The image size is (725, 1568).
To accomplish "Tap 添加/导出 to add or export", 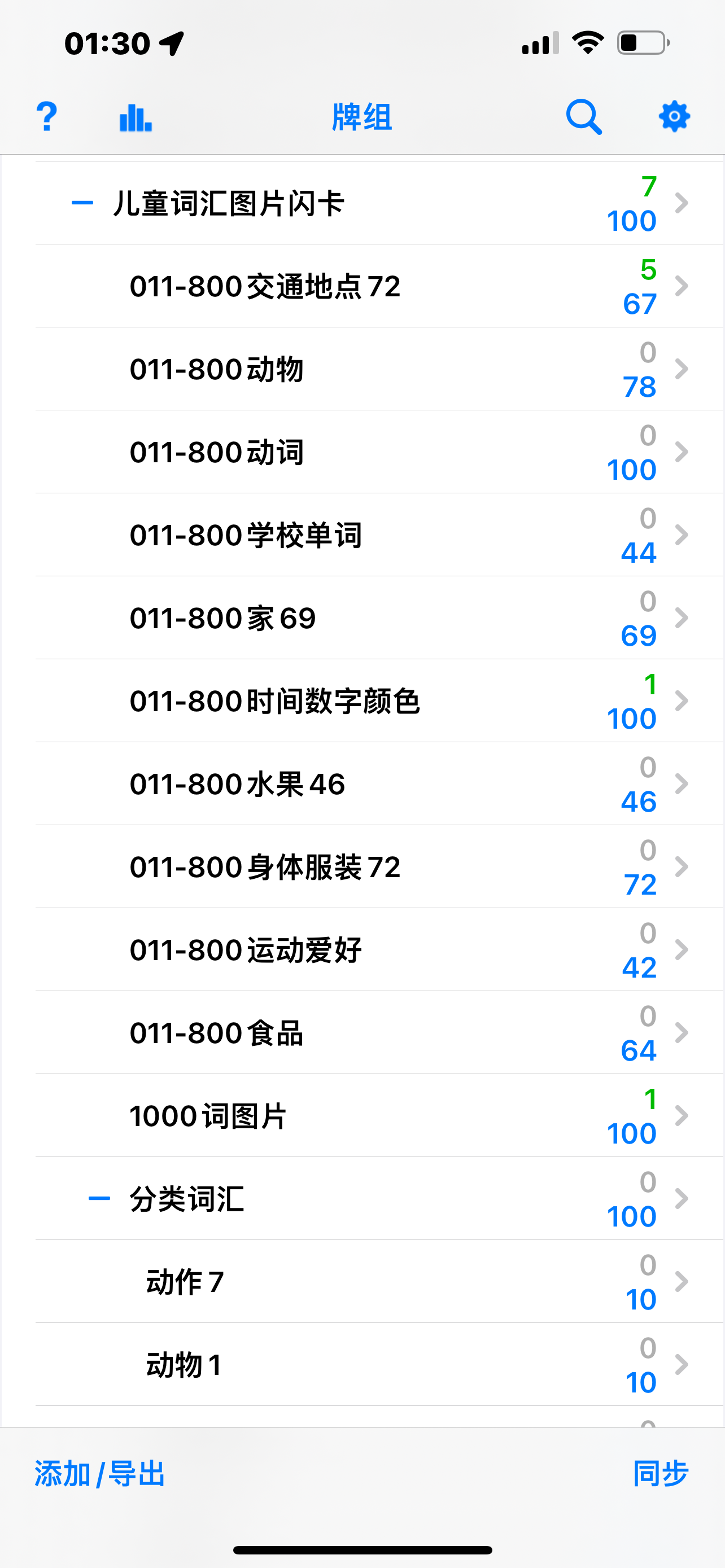I will tap(100, 1474).
